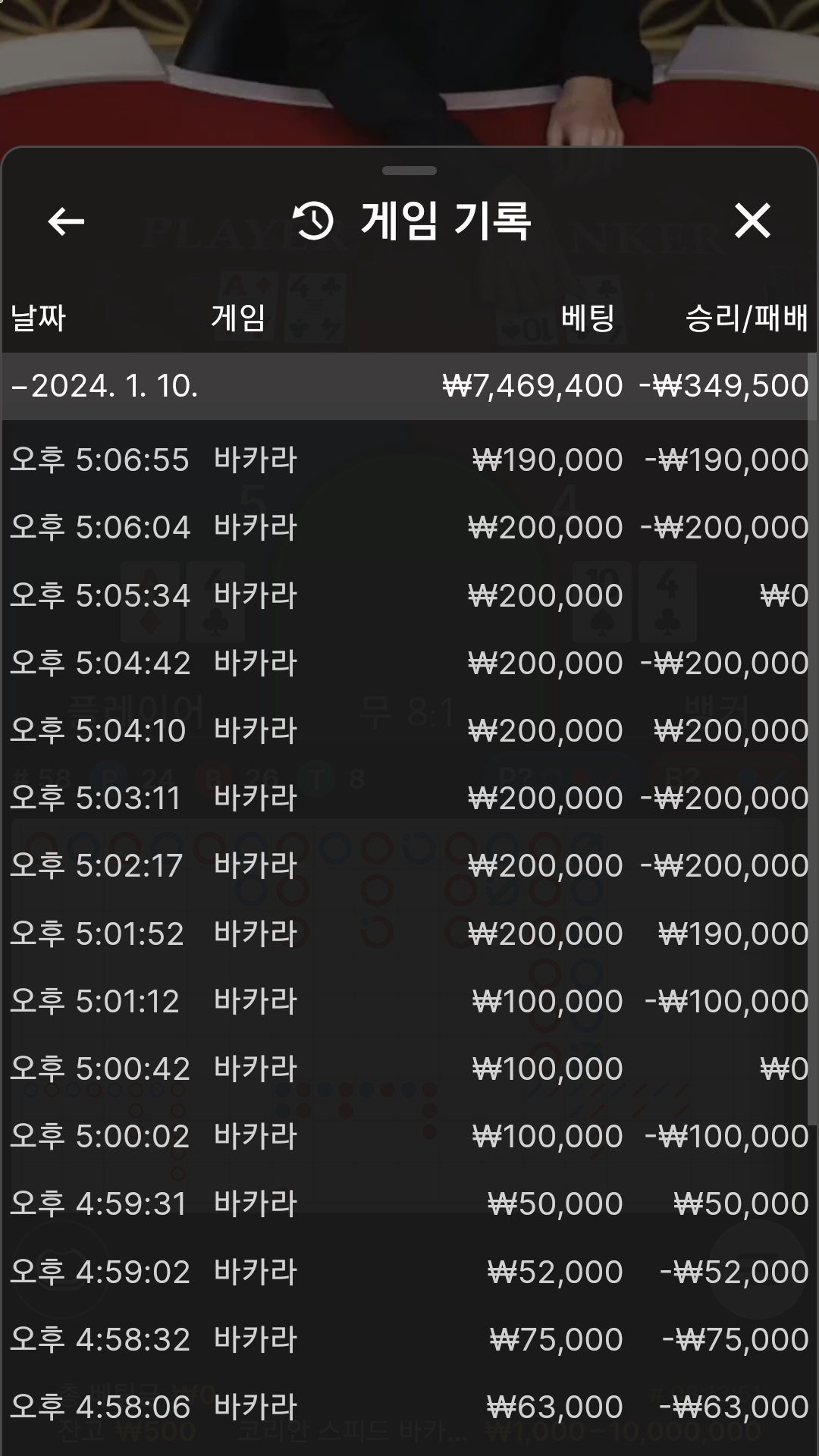Open the 오후 5:00:02 round details
Image resolution: width=819 pixels, height=1456 pixels.
click(409, 1136)
